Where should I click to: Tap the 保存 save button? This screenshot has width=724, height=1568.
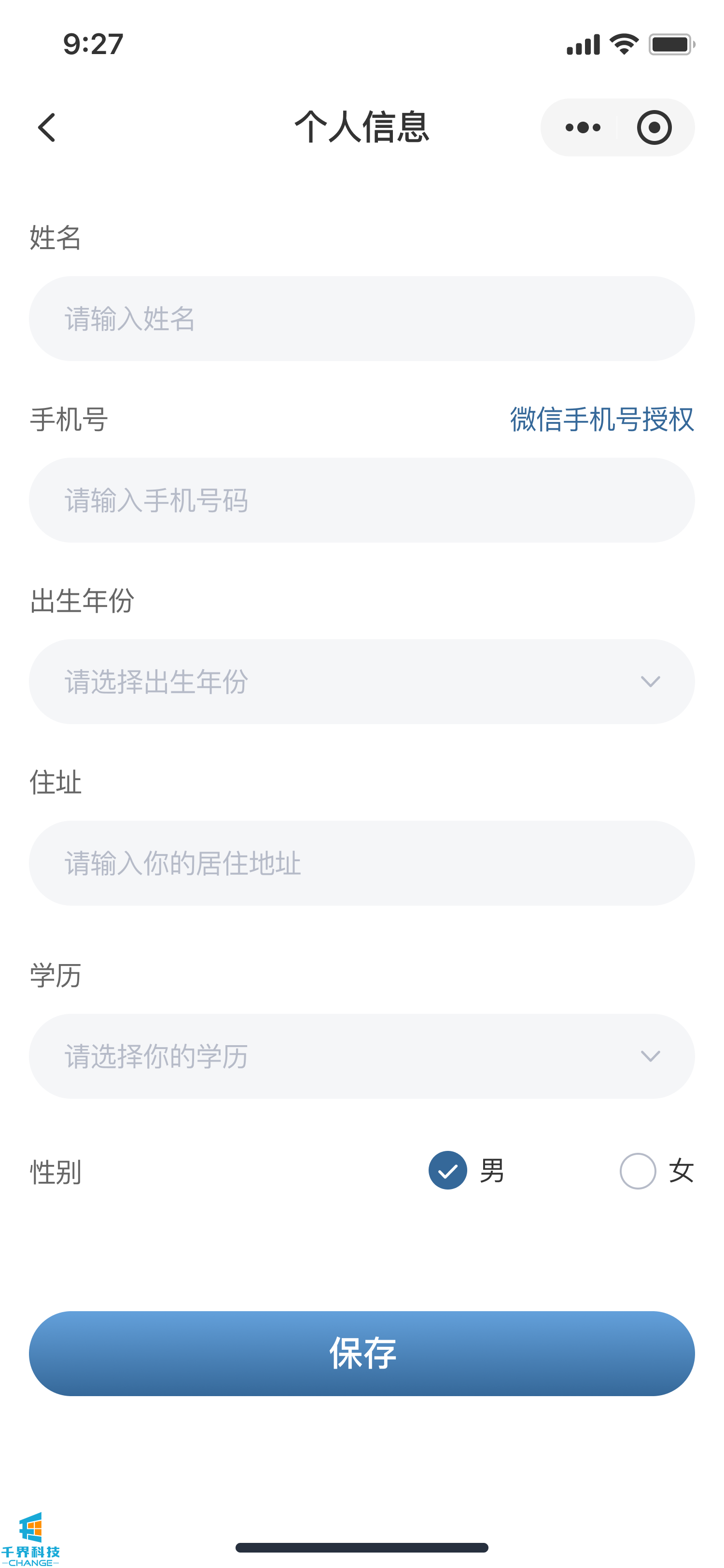(362, 1353)
